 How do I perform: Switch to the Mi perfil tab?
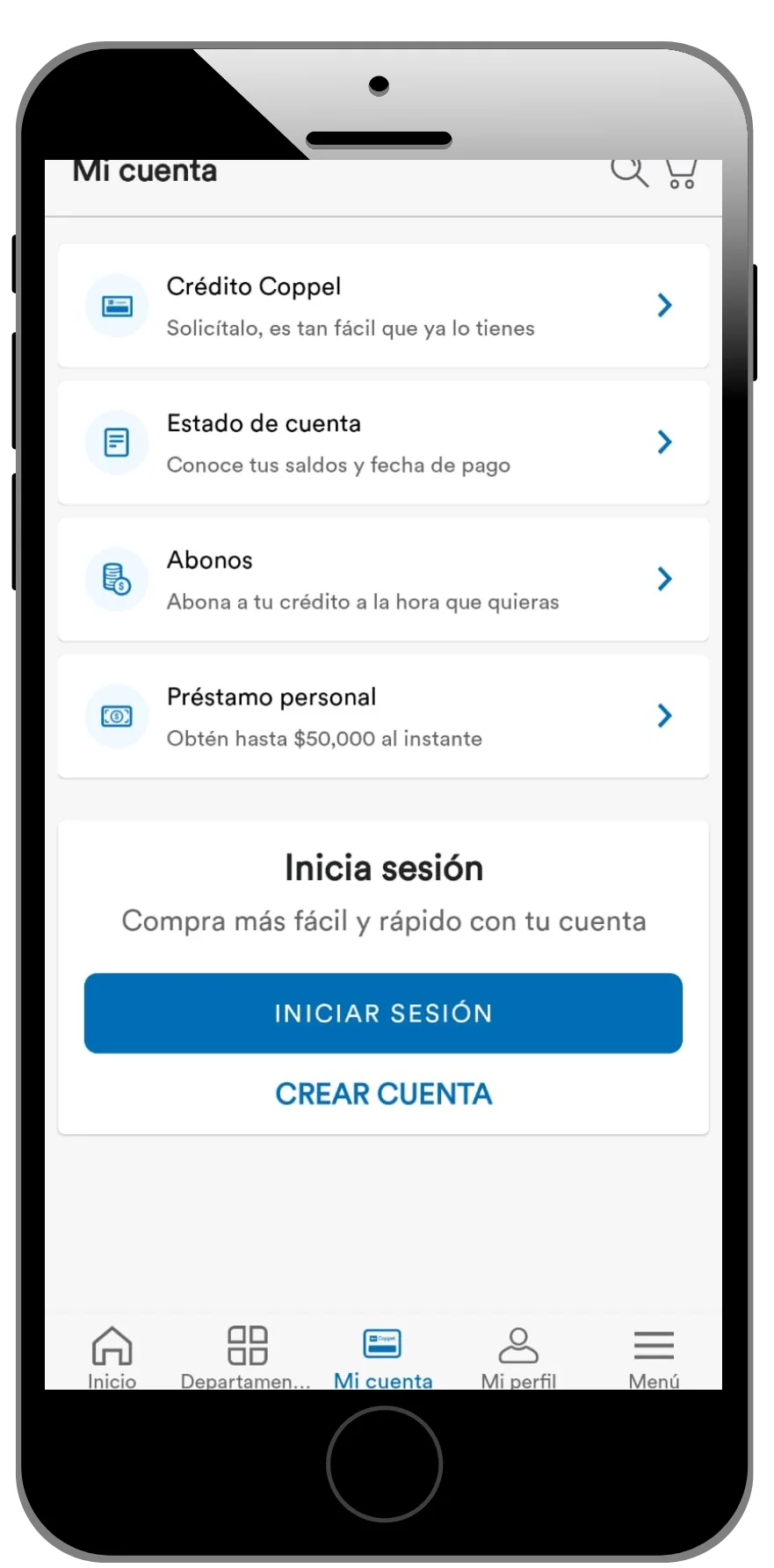518,1355
